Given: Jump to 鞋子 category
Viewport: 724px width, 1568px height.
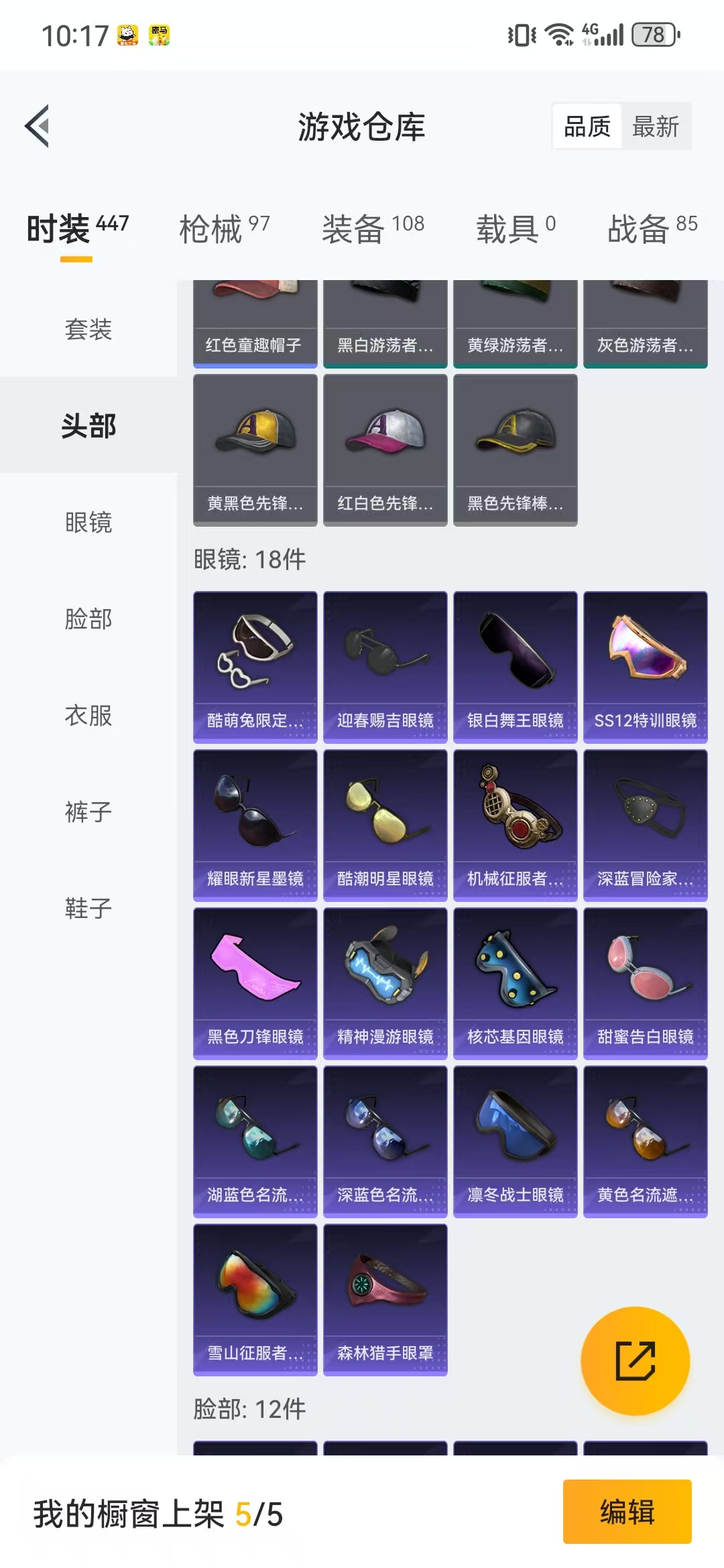Looking at the screenshot, I should click(x=88, y=908).
